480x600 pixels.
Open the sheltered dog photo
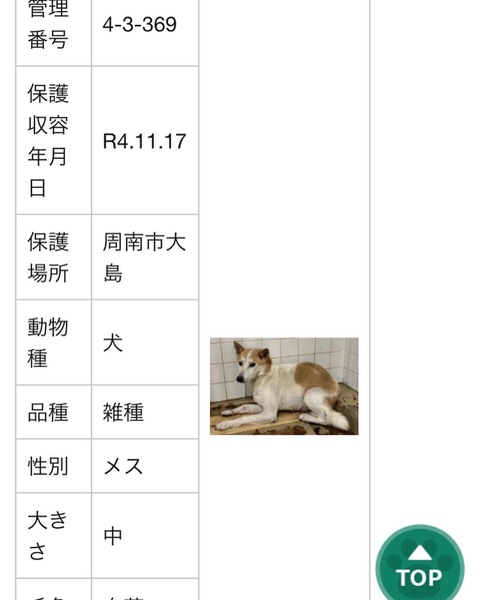(x=284, y=386)
